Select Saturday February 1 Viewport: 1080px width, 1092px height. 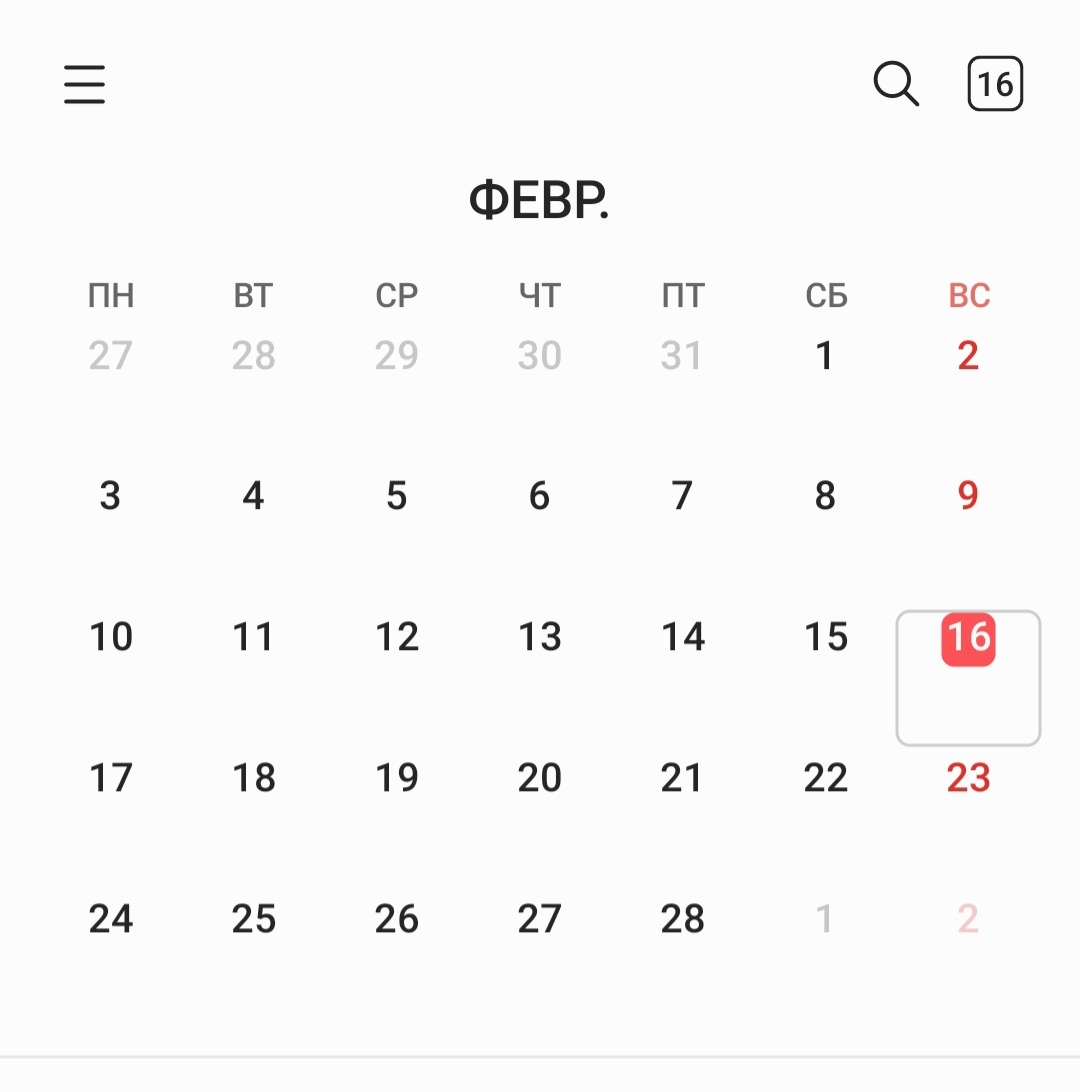pyautogui.click(x=824, y=355)
